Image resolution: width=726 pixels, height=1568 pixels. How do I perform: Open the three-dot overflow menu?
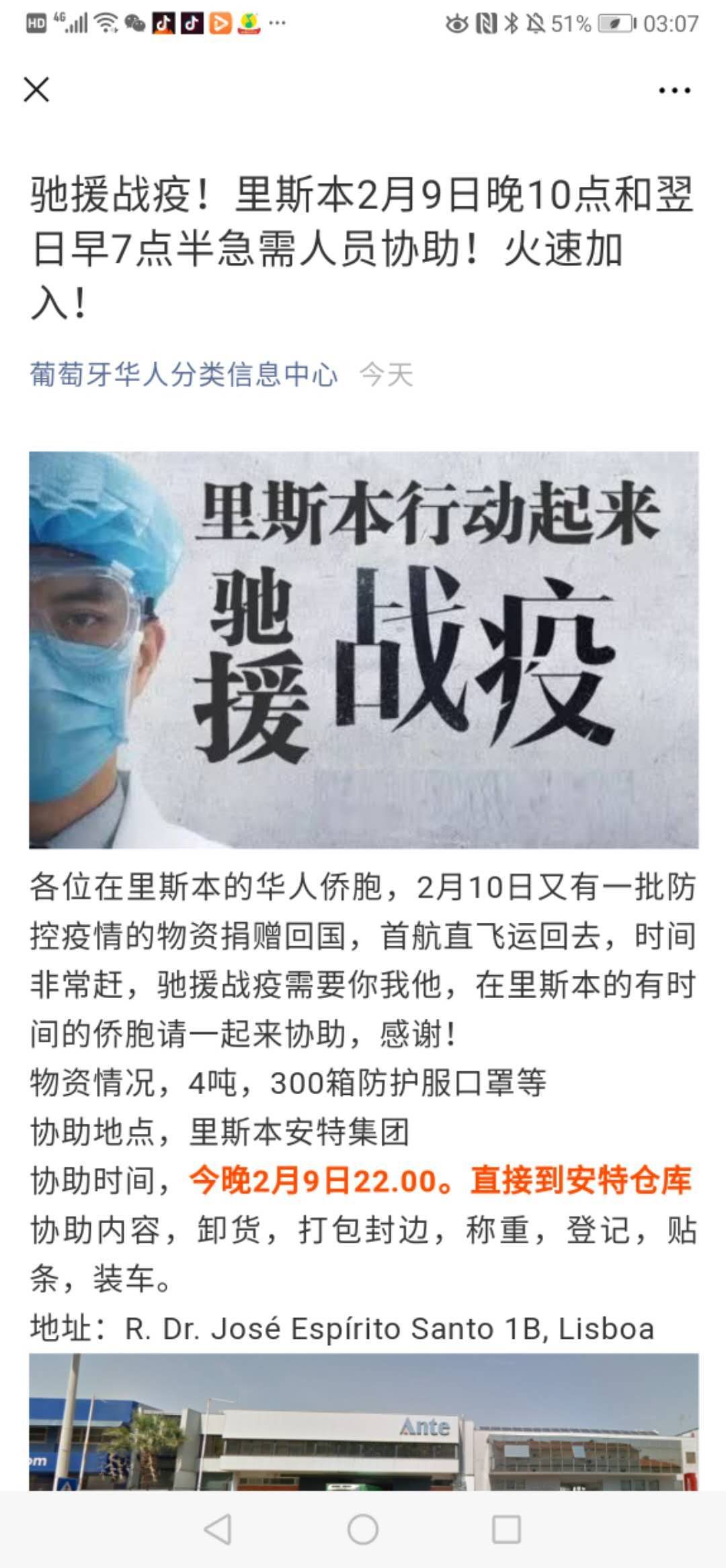674,91
